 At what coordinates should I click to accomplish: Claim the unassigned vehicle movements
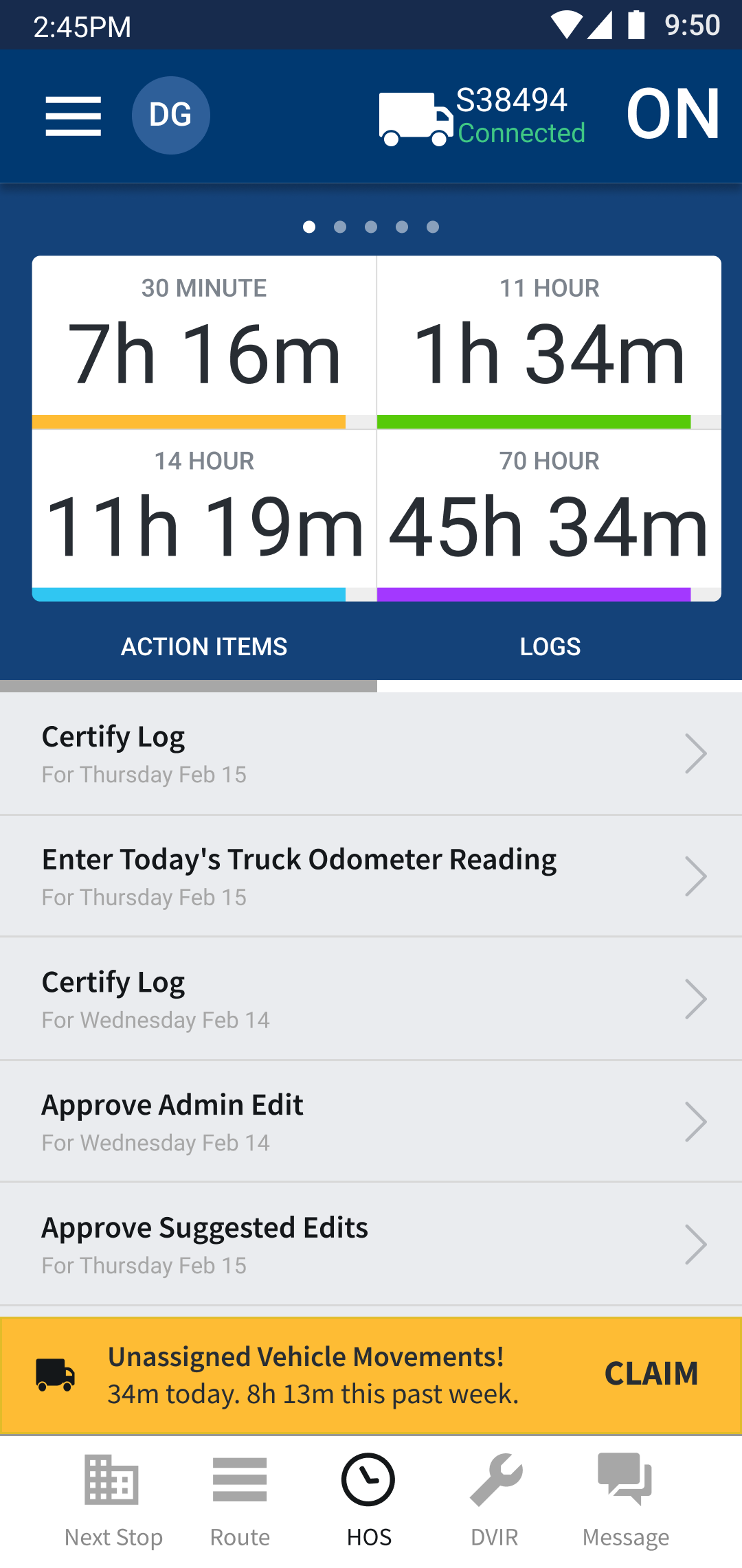tap(651, 1374)
